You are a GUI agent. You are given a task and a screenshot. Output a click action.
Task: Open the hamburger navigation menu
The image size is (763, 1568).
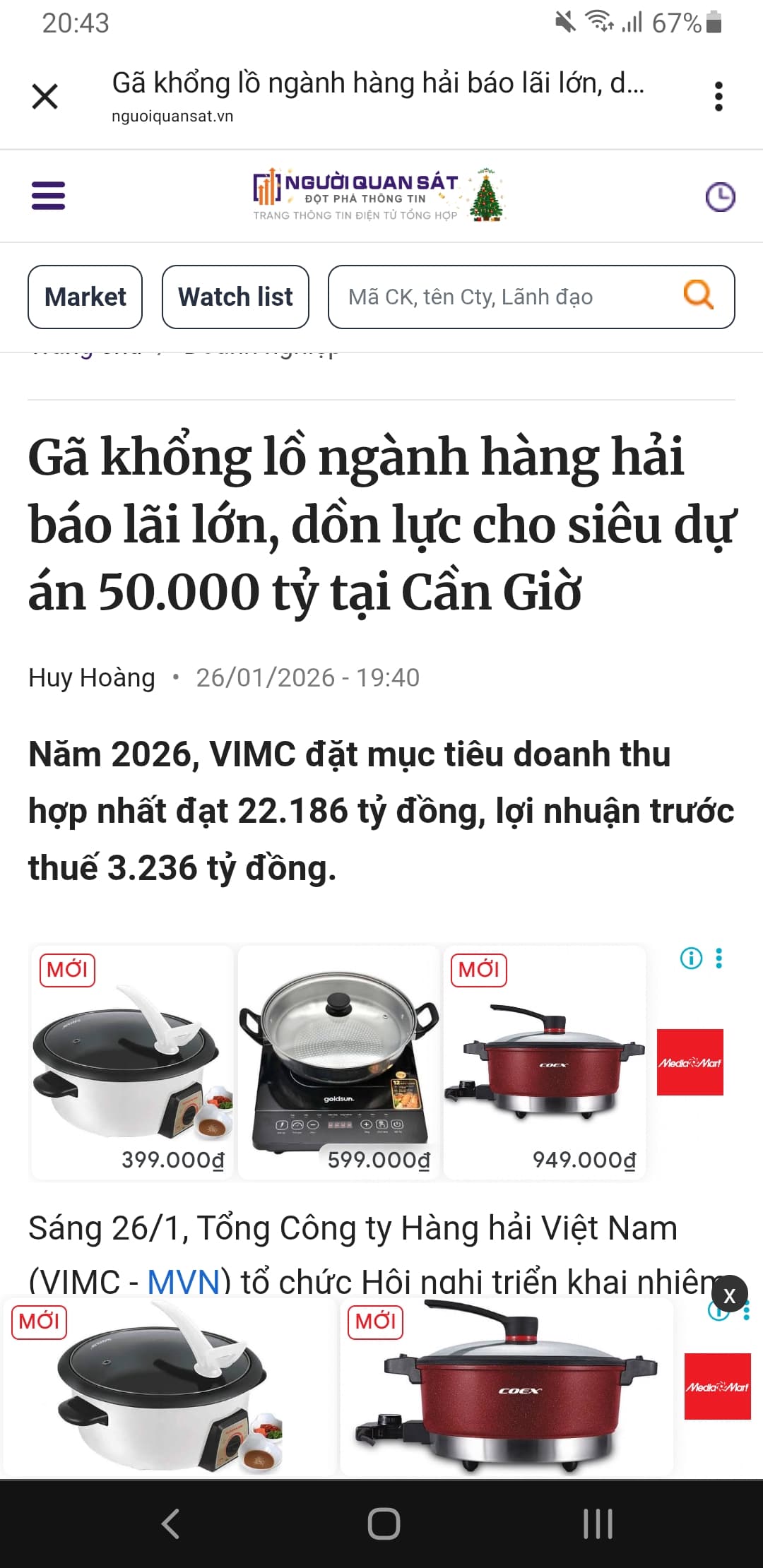[x=48, y=196]
